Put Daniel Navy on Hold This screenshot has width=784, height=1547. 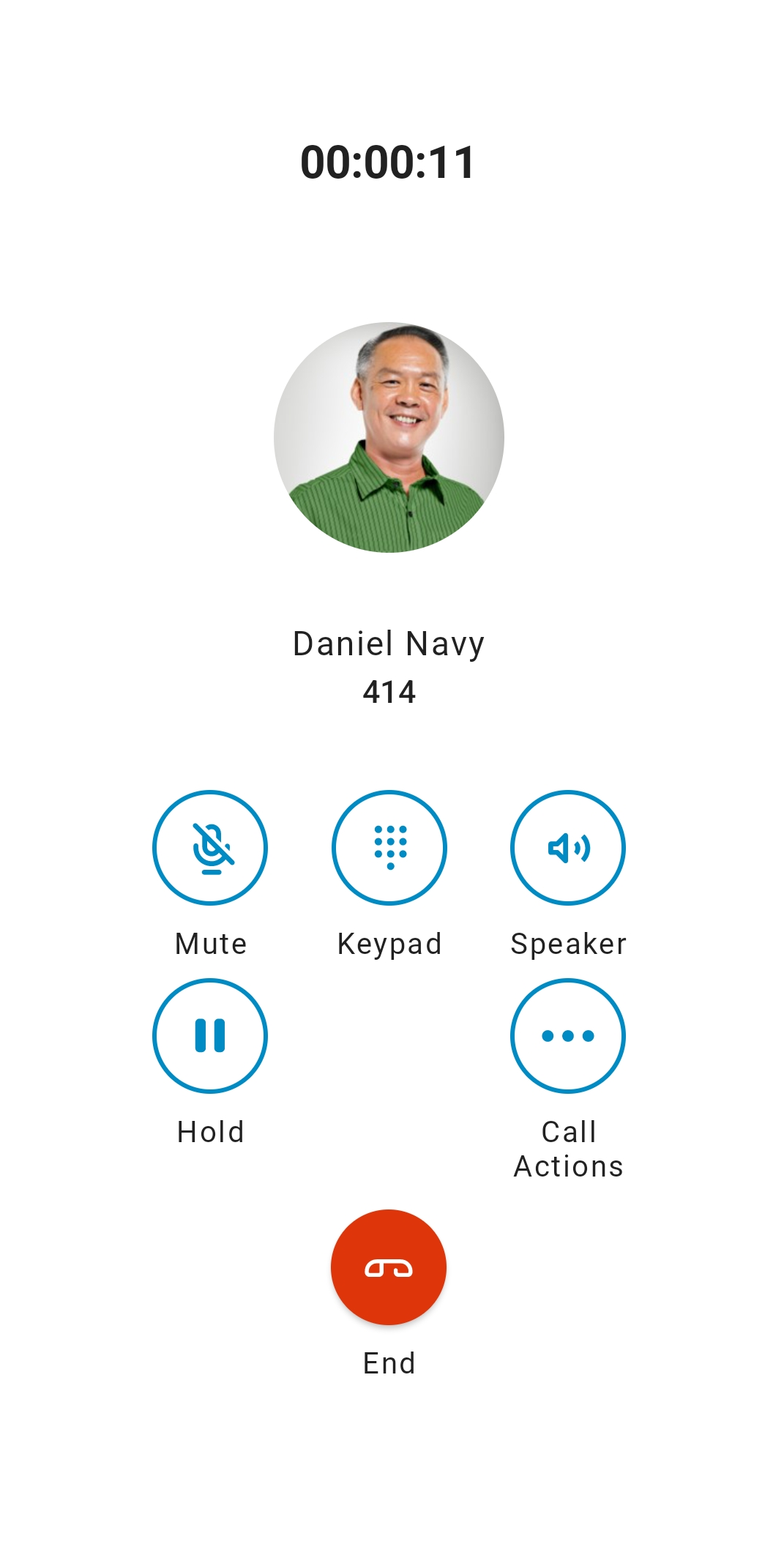click(x=210, y=1035)
